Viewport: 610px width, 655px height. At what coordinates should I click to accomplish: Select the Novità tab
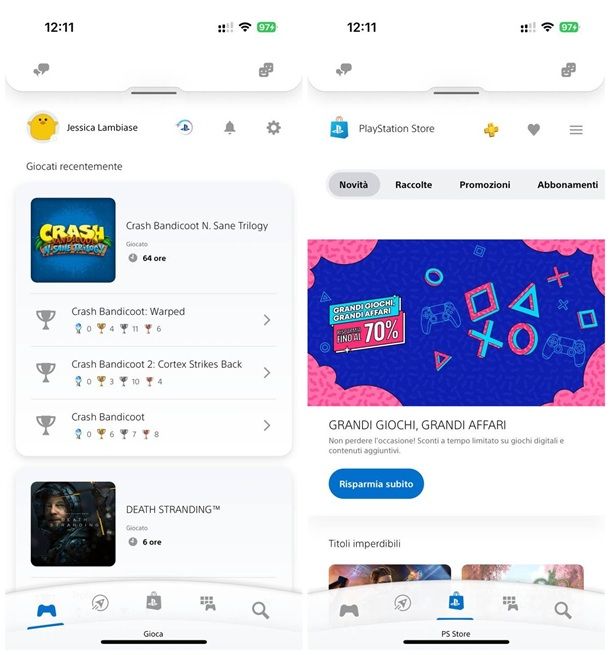353,185
